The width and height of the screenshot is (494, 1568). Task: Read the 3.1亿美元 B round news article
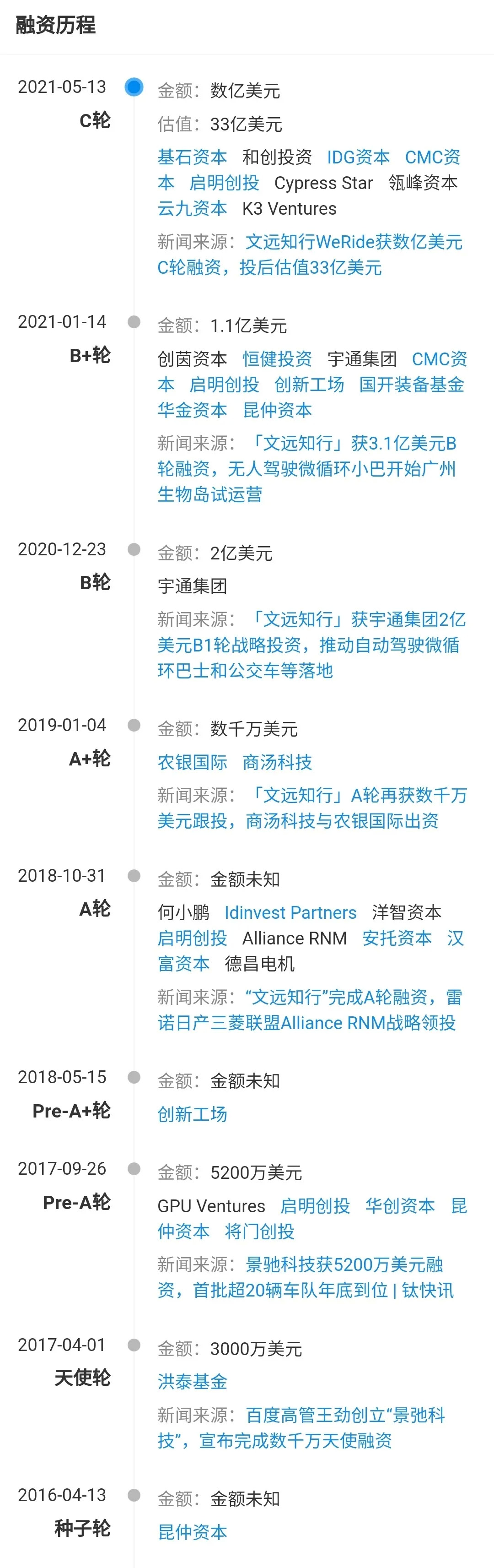pos(306,468)
